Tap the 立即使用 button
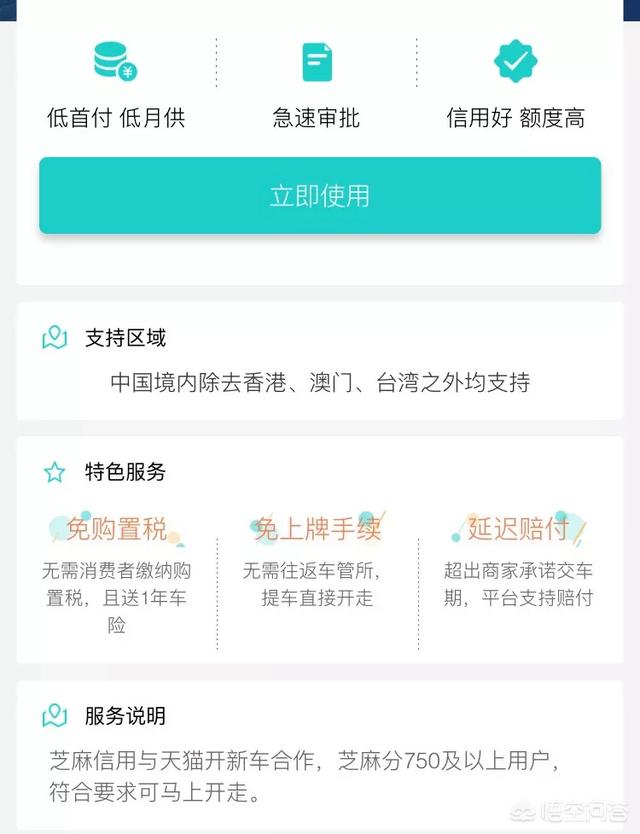Screen dimensions: 640x834 click(320, 196)
